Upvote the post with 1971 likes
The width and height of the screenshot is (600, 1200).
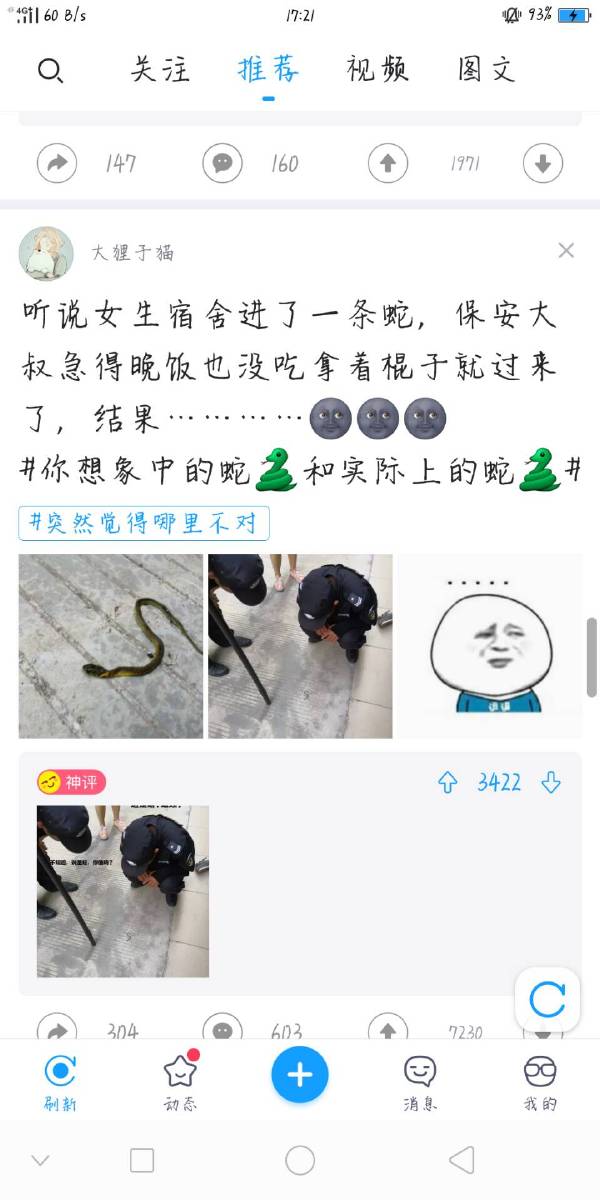tap(388, 163)
